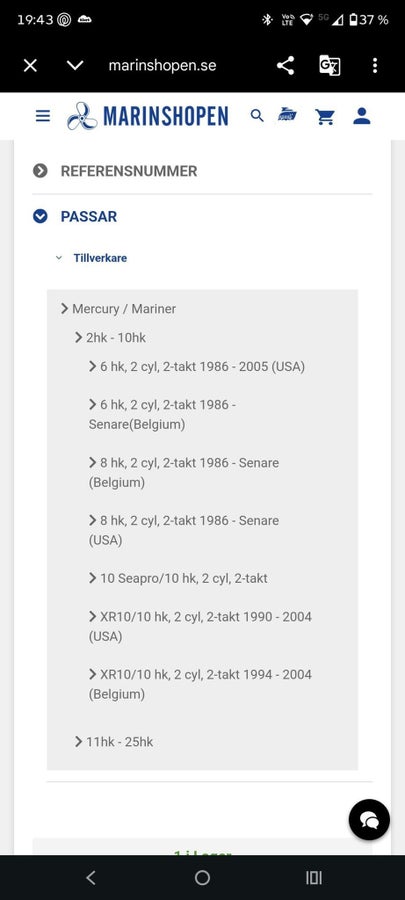Open the live chat bubble
The height and width of the screenshot is (900, 405).
pos(369,820)
